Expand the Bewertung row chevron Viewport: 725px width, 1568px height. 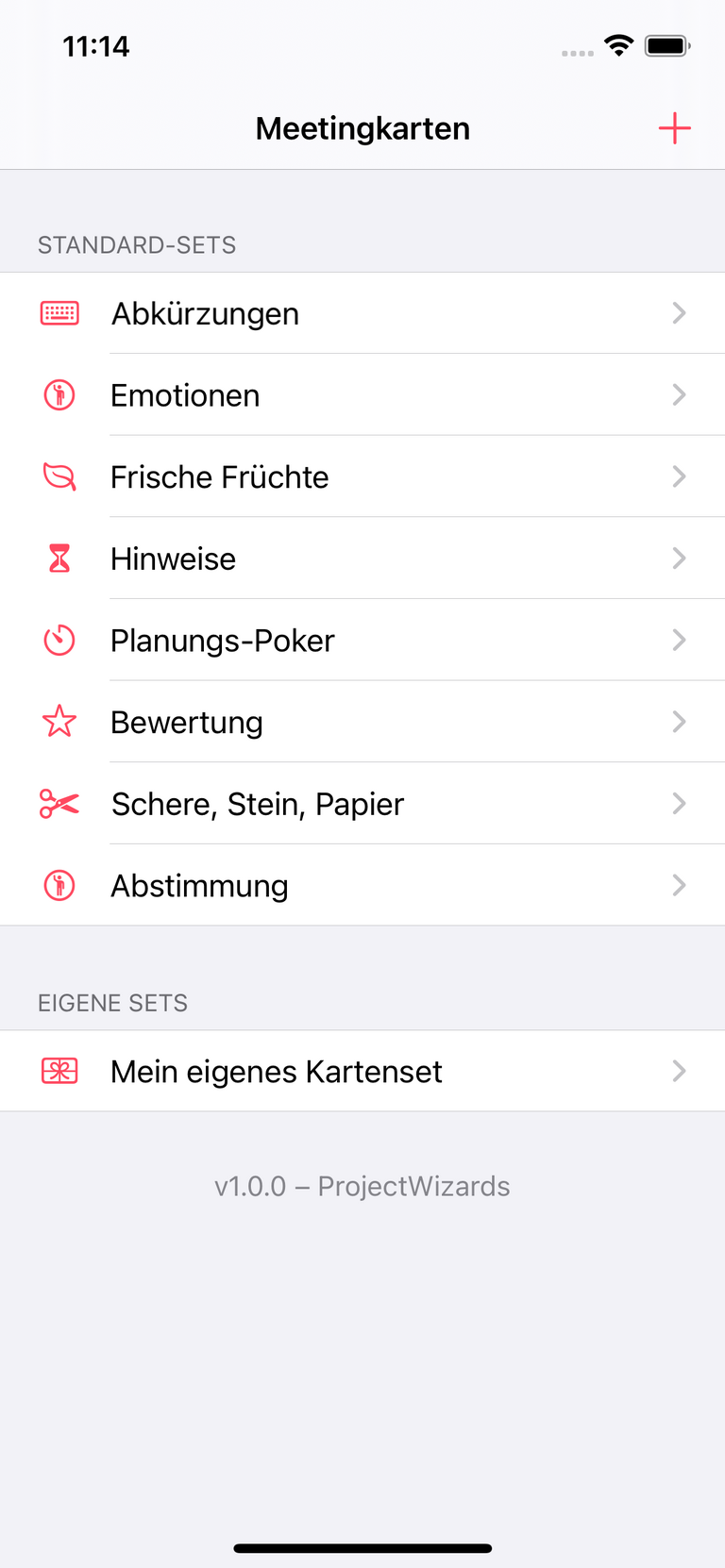(679, 721)
